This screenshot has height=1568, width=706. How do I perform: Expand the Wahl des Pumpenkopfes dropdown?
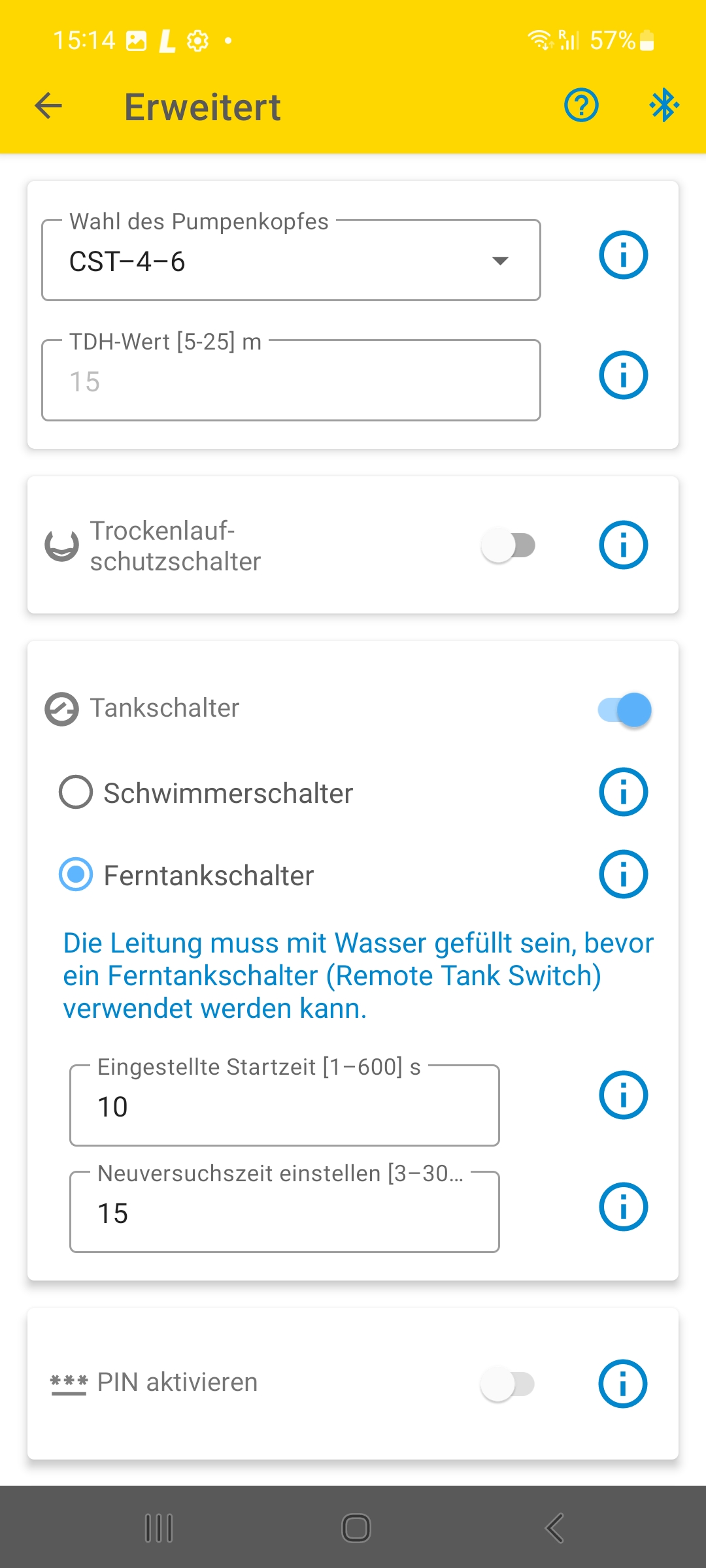click(x=291, y=260)
